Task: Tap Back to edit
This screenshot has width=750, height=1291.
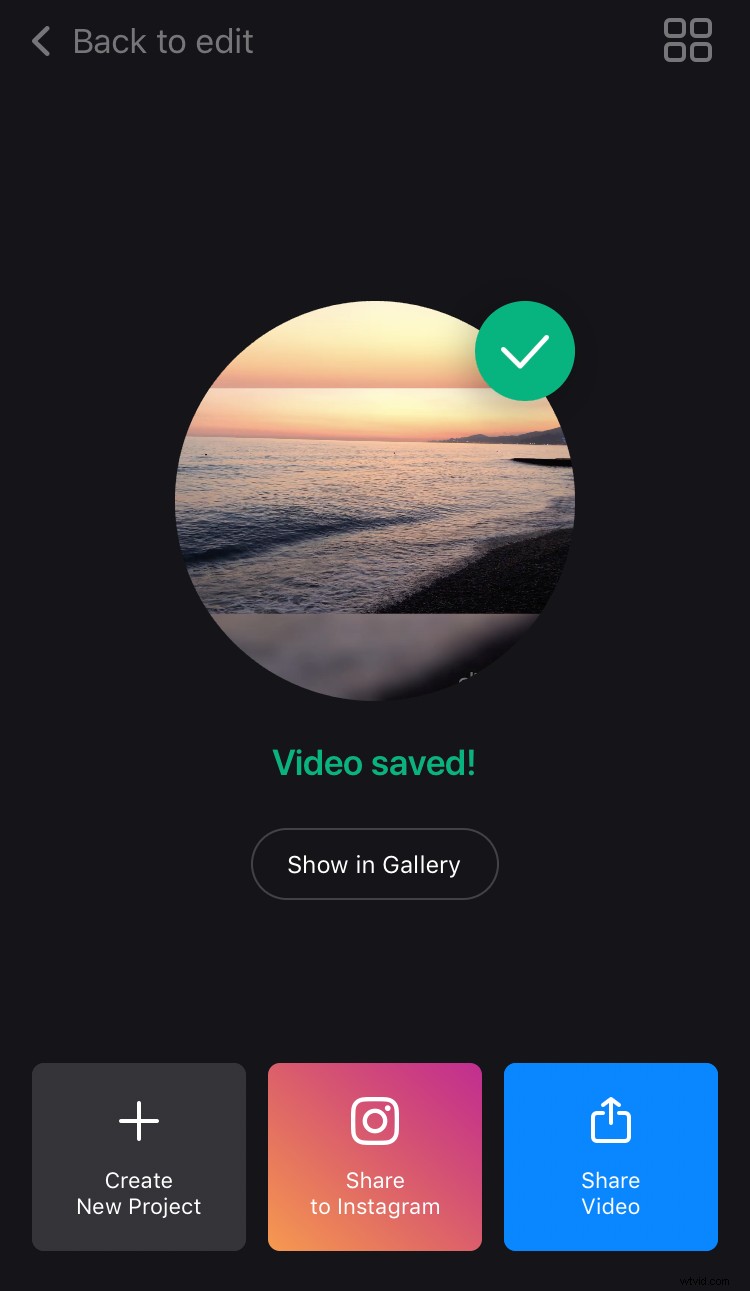Action: (162, 41)
